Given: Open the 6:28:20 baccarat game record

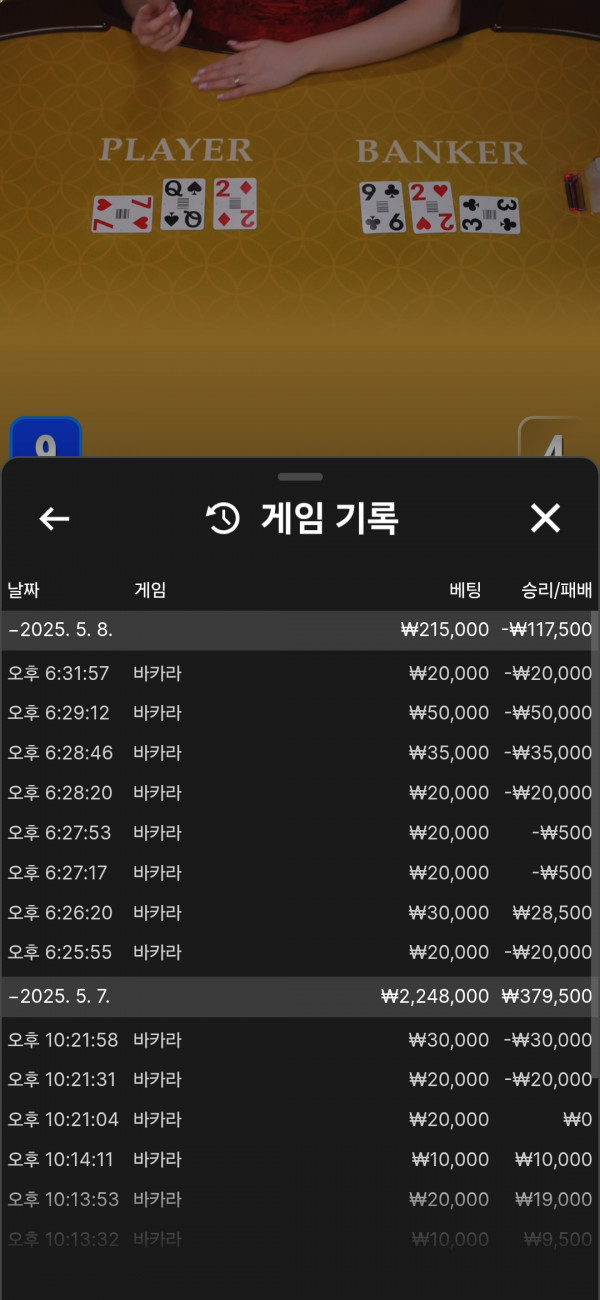Looking at the screenshot, I should (x=300, y=793).
